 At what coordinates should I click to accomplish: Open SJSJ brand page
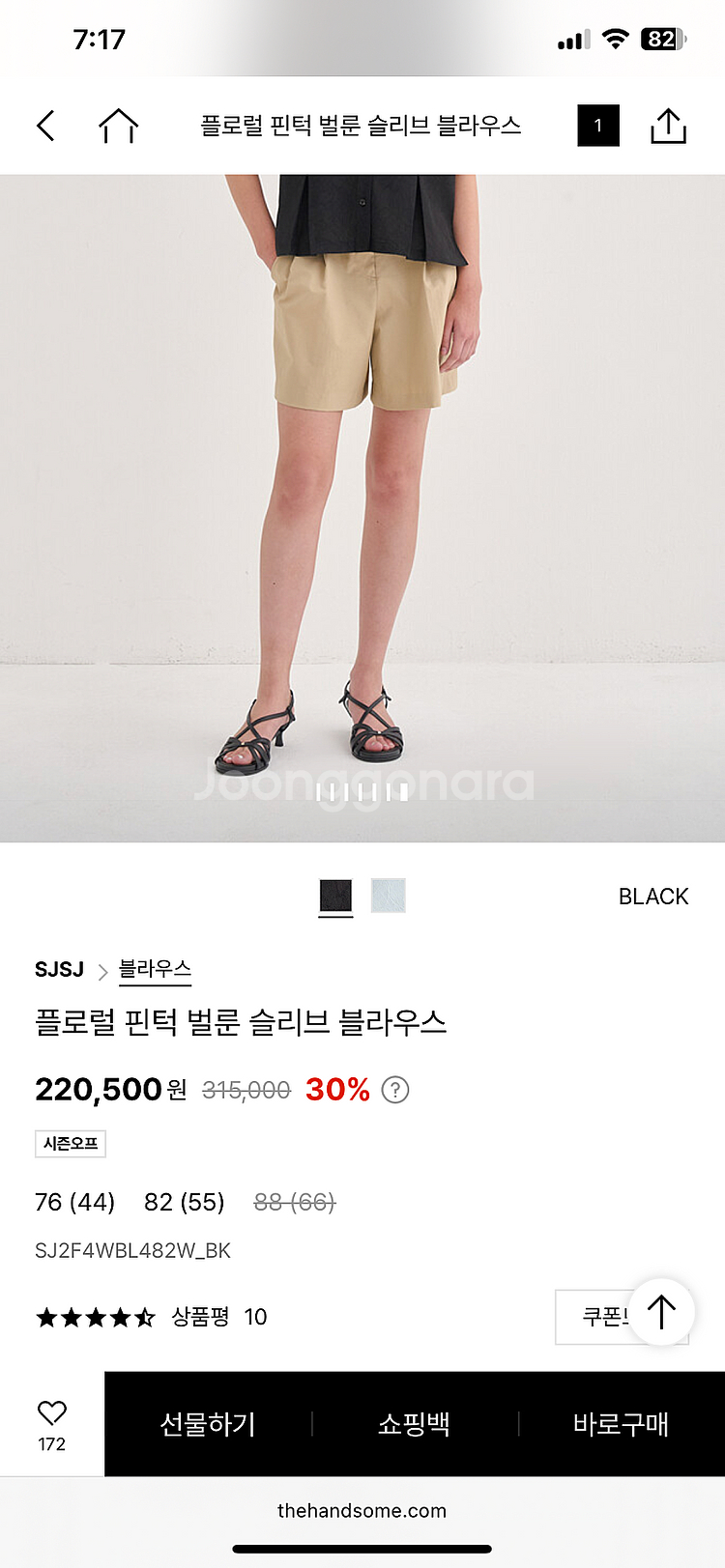click(59, 969)
